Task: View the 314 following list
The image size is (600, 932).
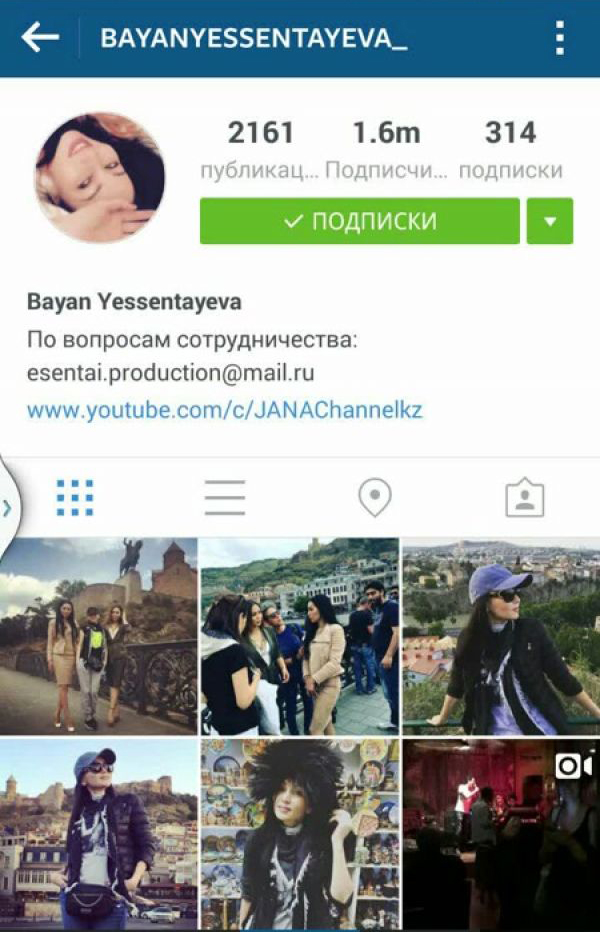Action: click(x=510, y=149)
